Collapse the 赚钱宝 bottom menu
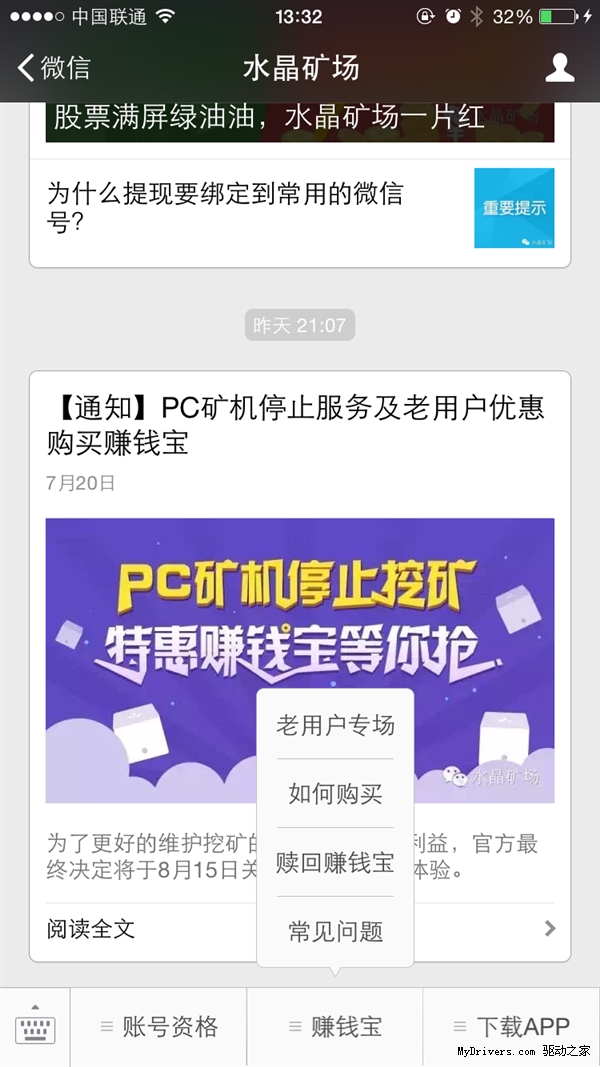This screenshot has width=600, height=1067. point(335,1027)
